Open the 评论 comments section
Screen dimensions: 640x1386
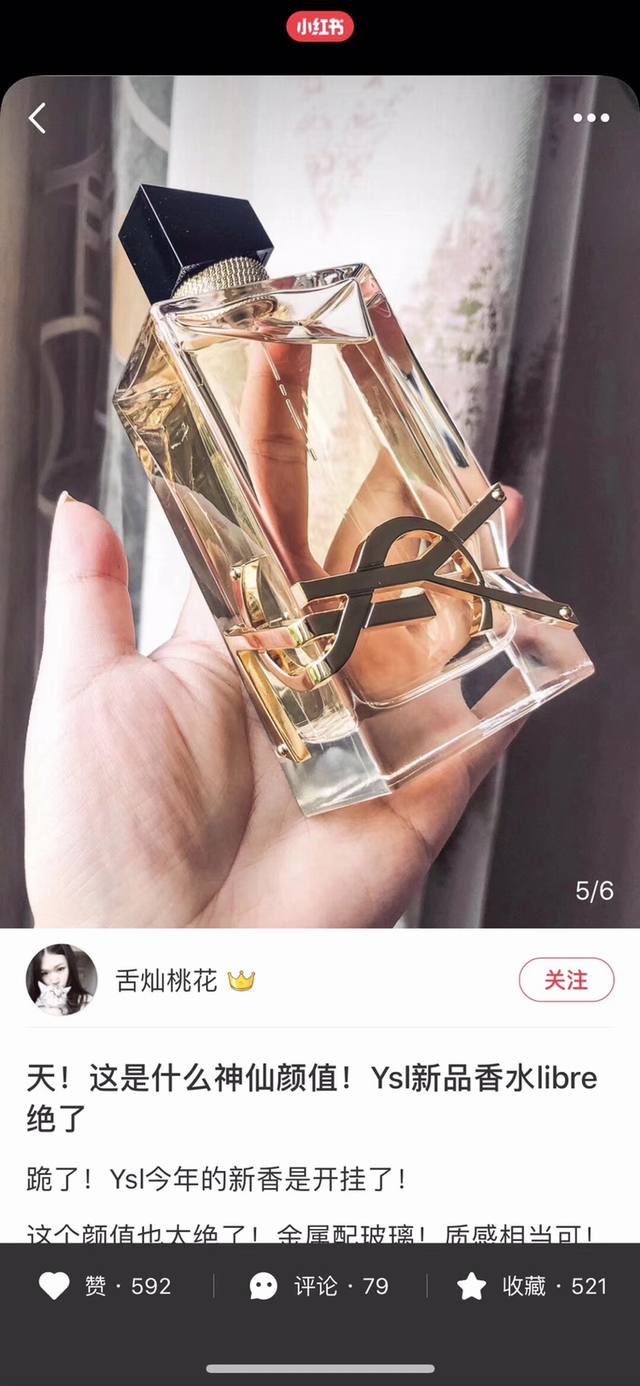[264, 1286]
